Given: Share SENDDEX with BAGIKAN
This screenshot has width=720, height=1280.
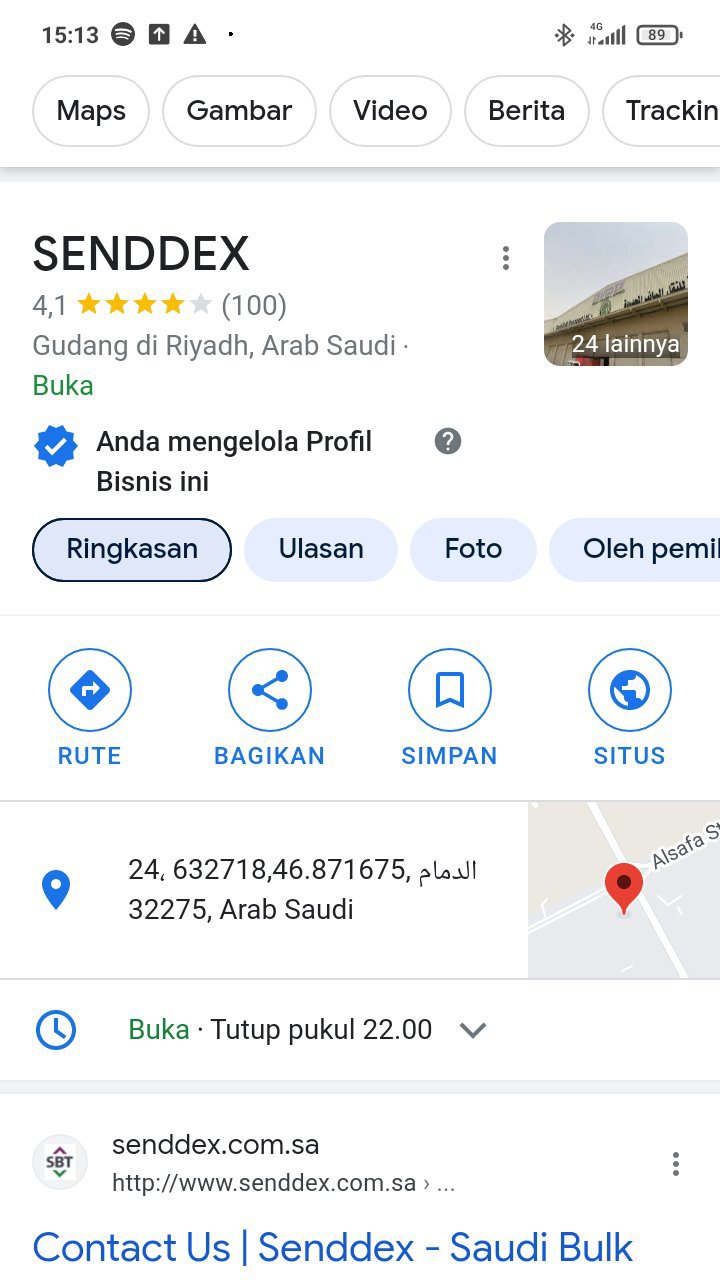Looking at the screenshot, I should tap(269, 707).
